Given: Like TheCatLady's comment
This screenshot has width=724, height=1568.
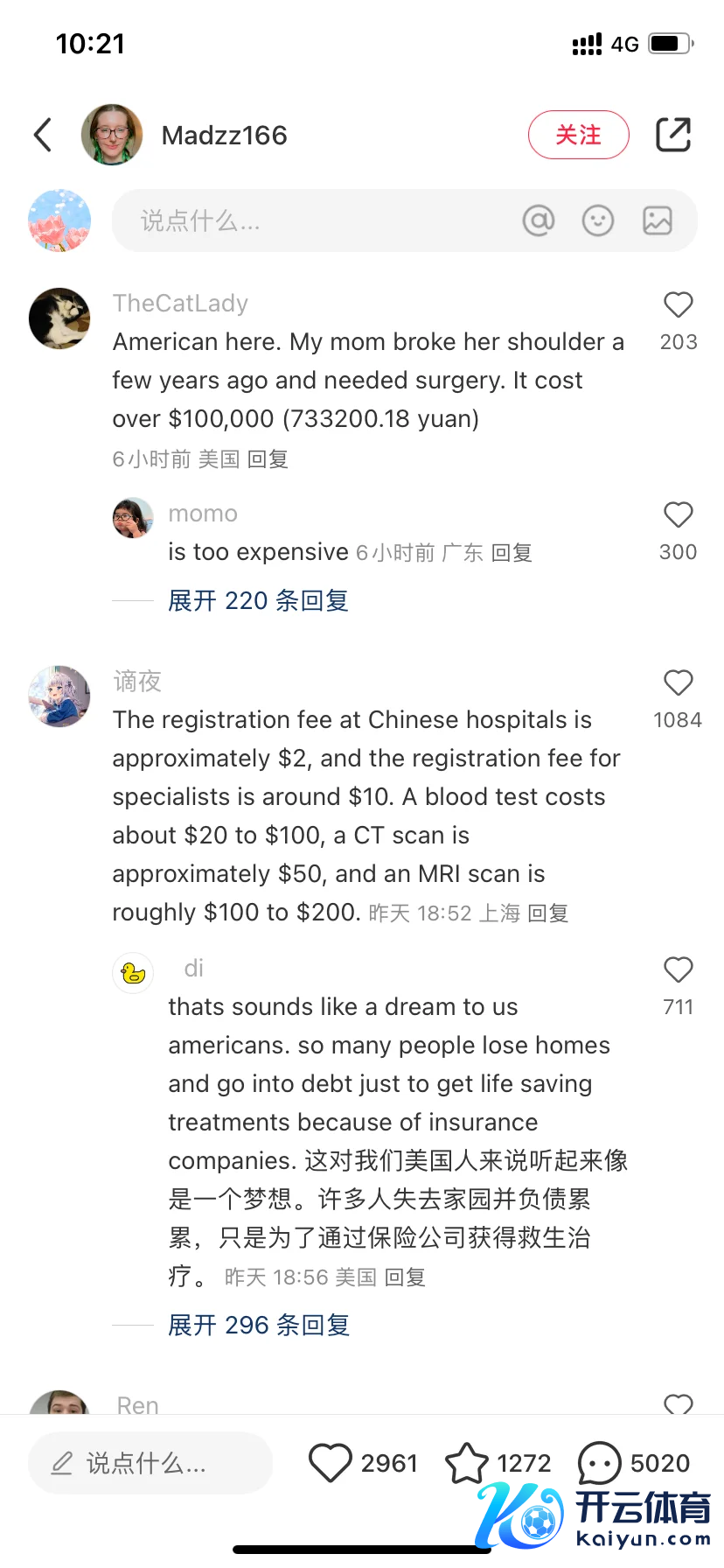Looking at the screenshot, I should point(679,305).
